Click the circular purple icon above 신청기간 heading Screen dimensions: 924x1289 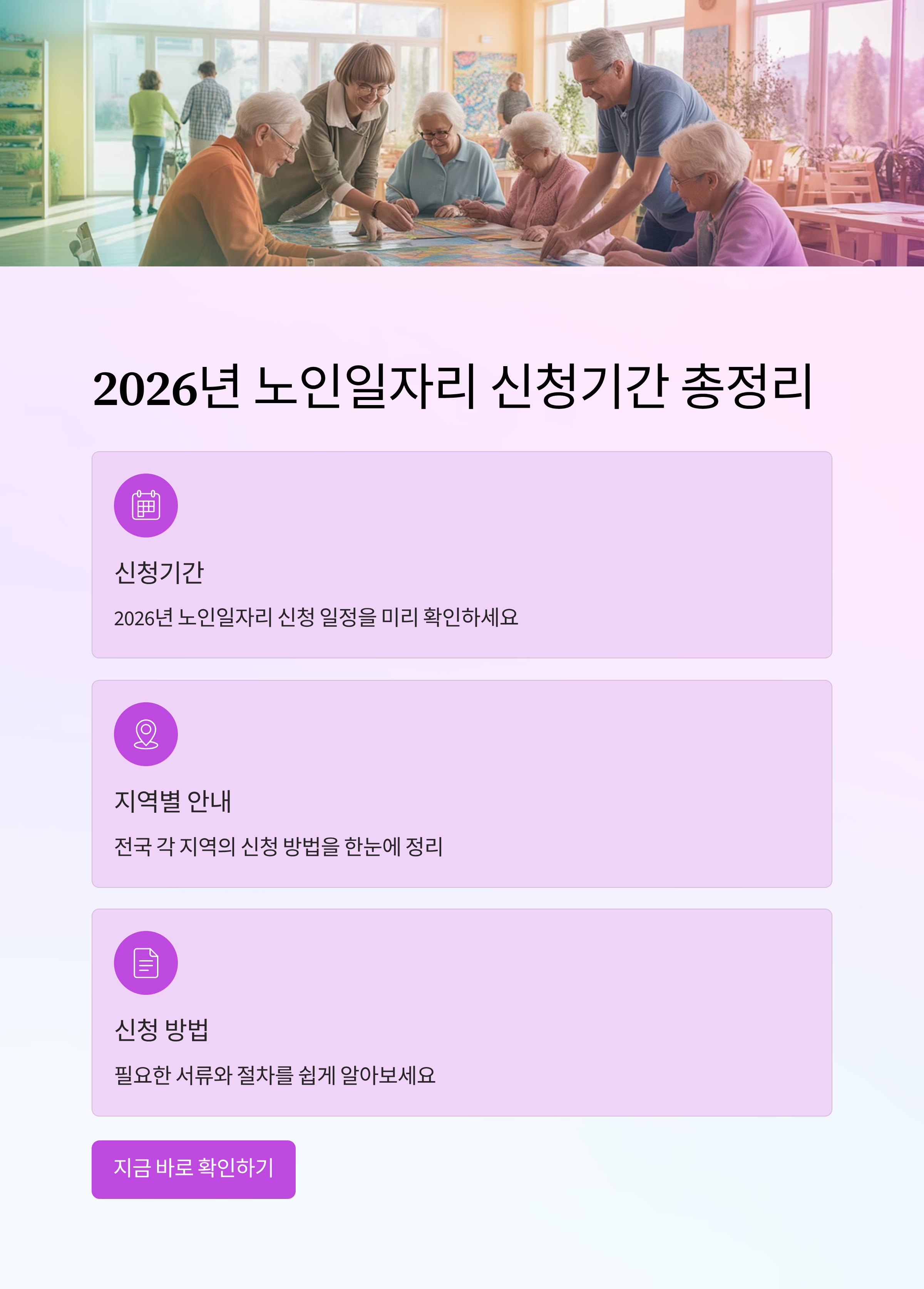click(x=146, y=505)
